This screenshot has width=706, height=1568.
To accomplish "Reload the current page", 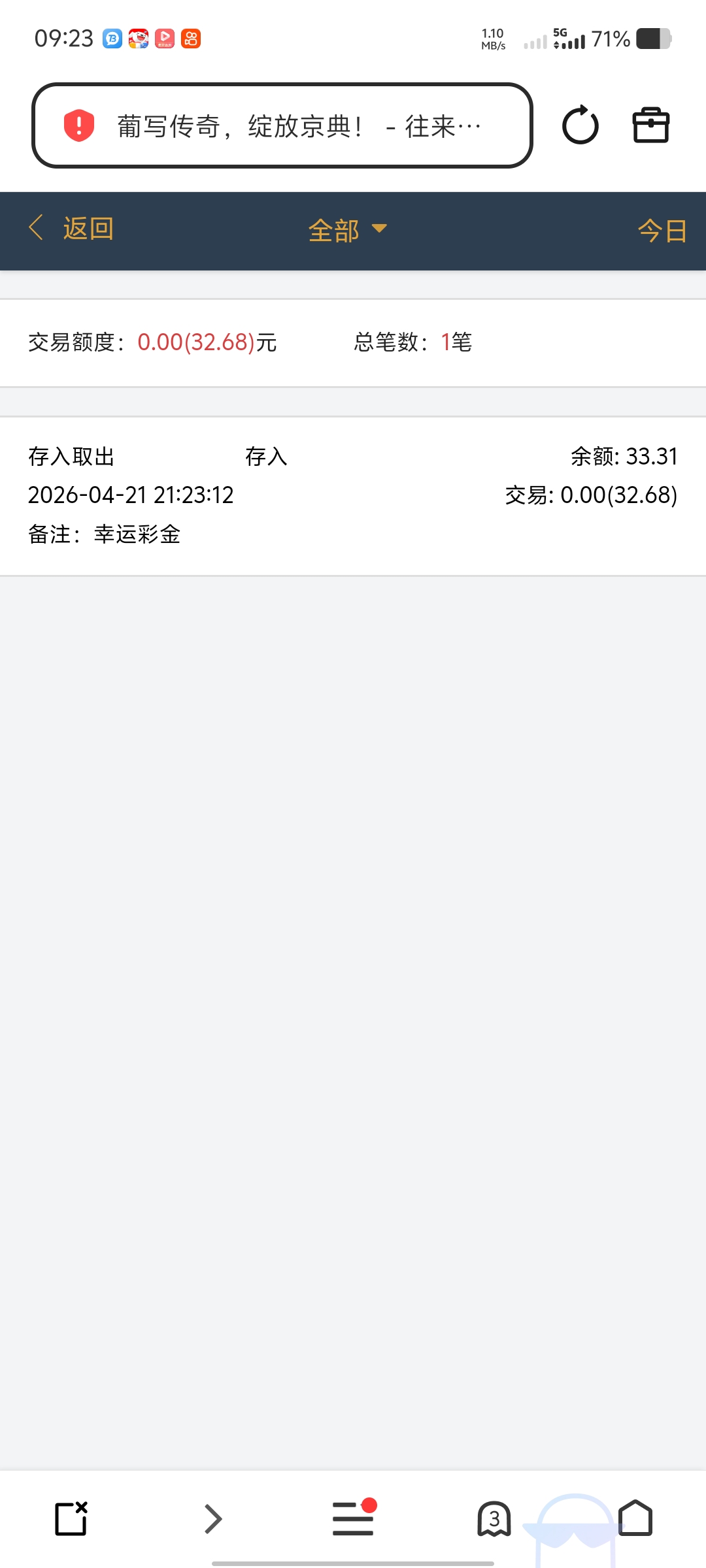I will point(580,125).
